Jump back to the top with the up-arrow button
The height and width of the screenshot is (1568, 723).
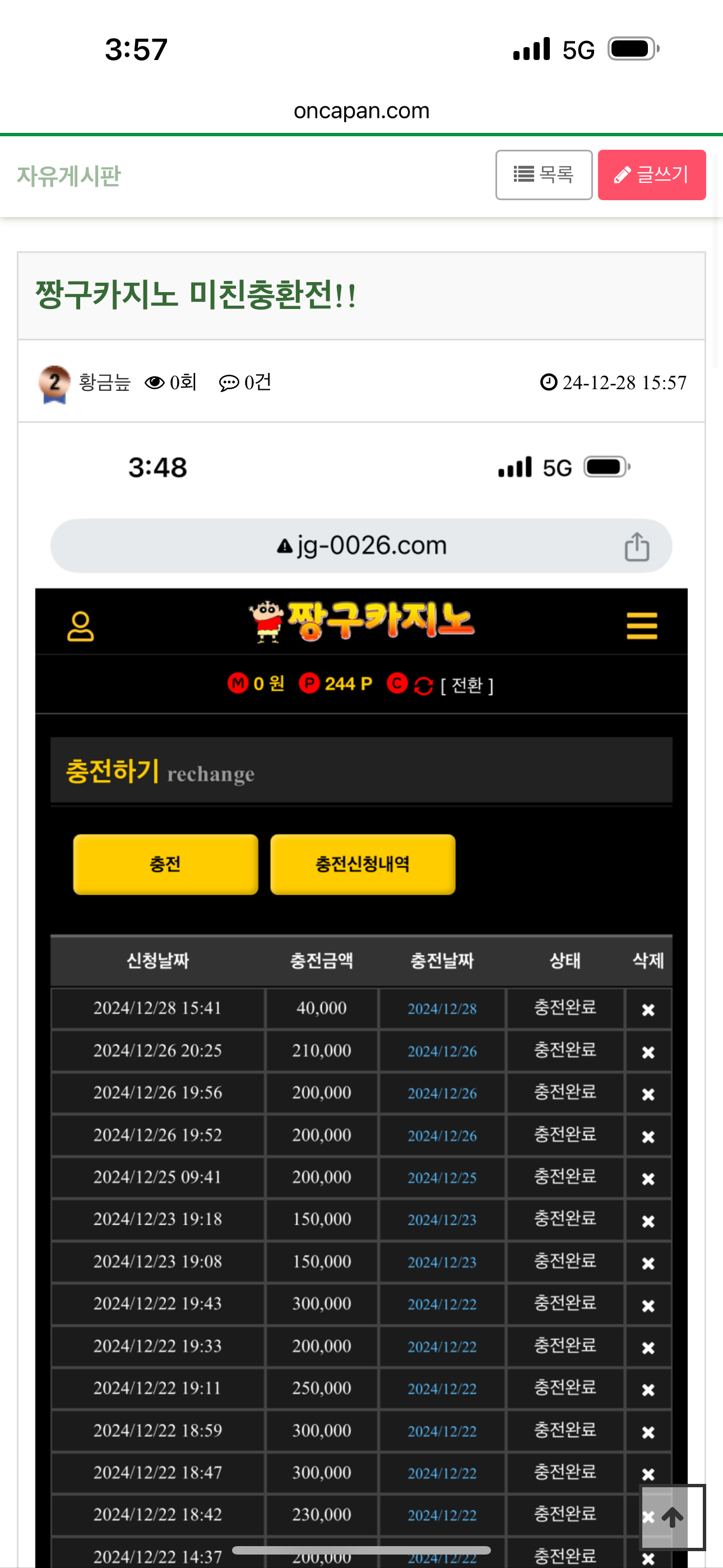coord(672,1517)
